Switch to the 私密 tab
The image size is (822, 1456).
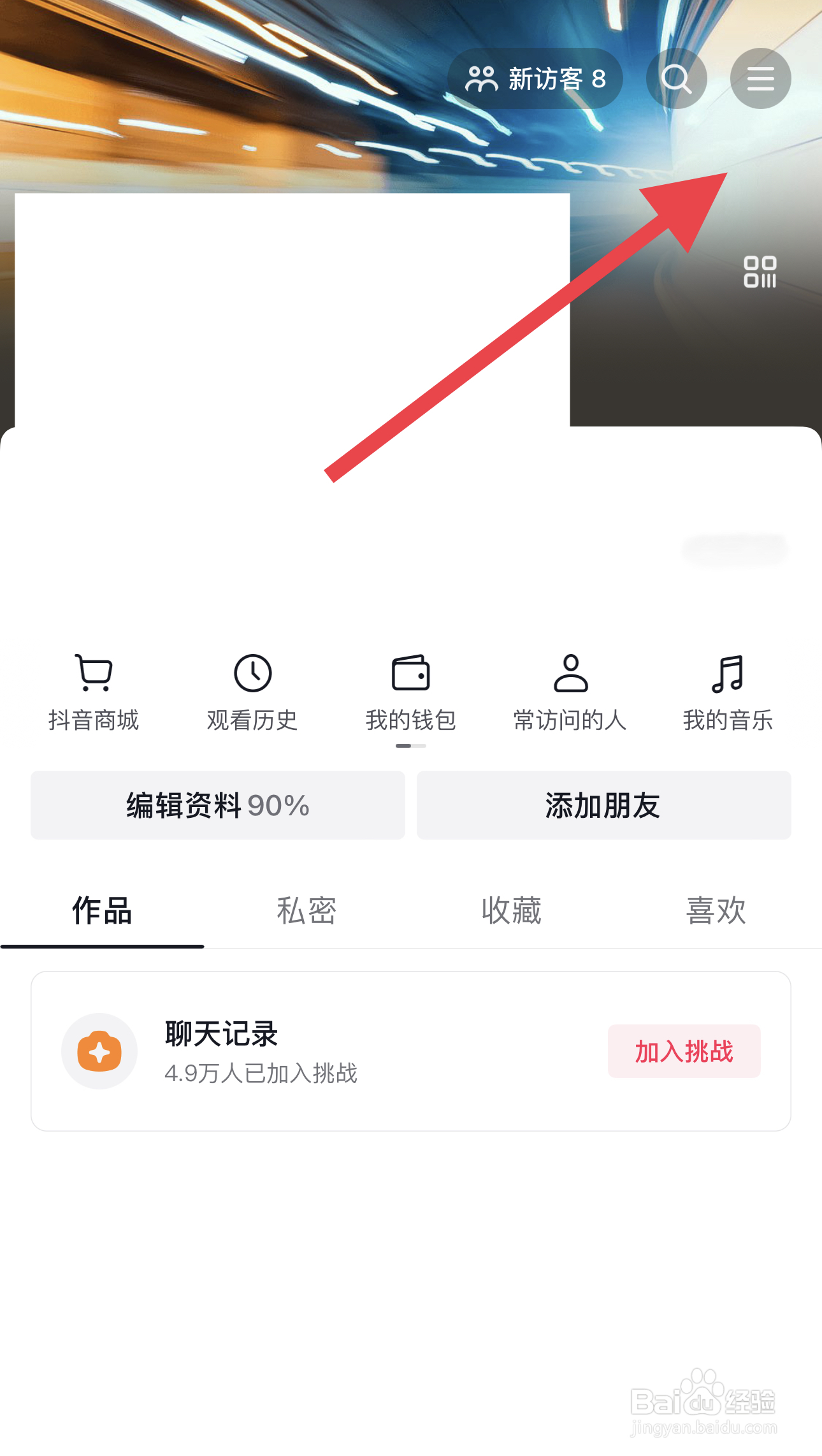click(x=306, y=912)
